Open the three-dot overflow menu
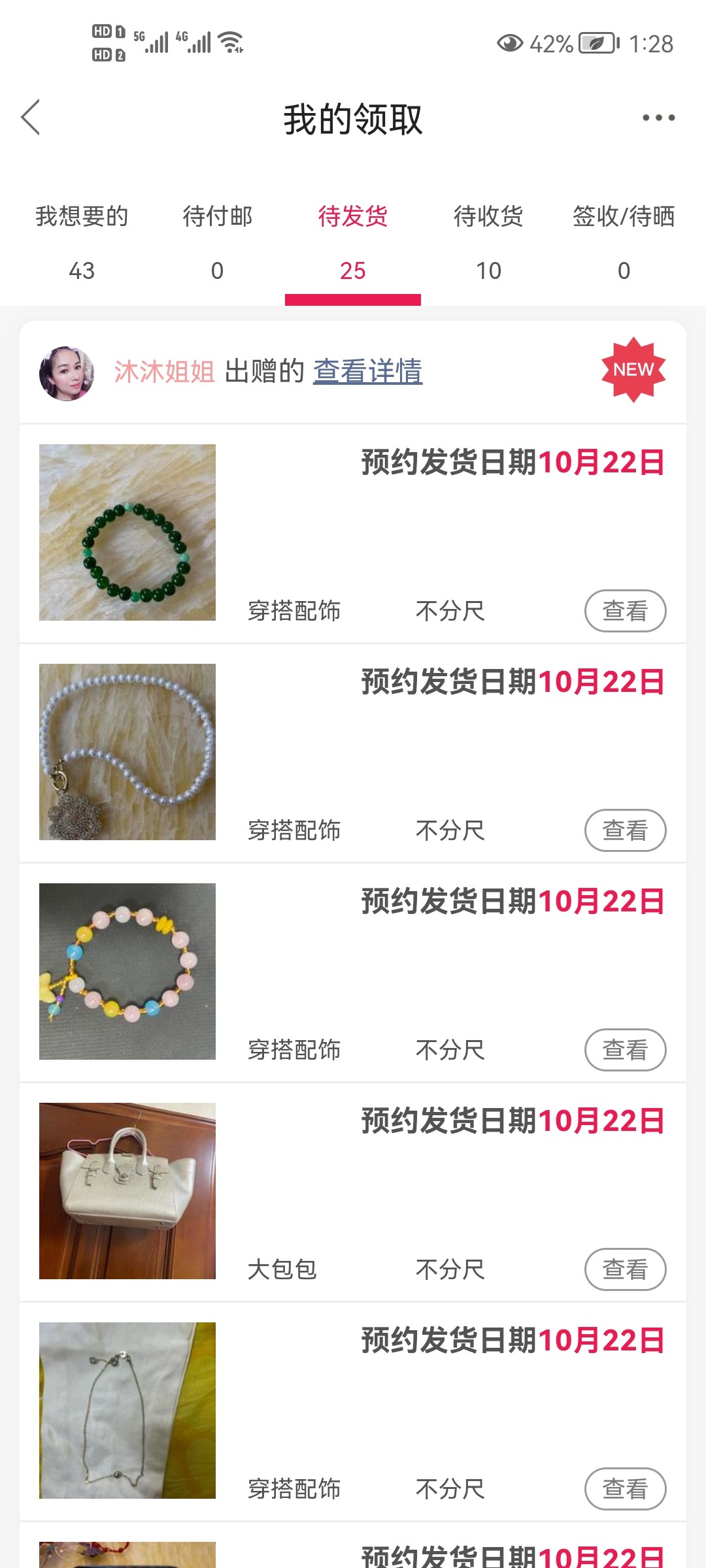 [658, 118]
